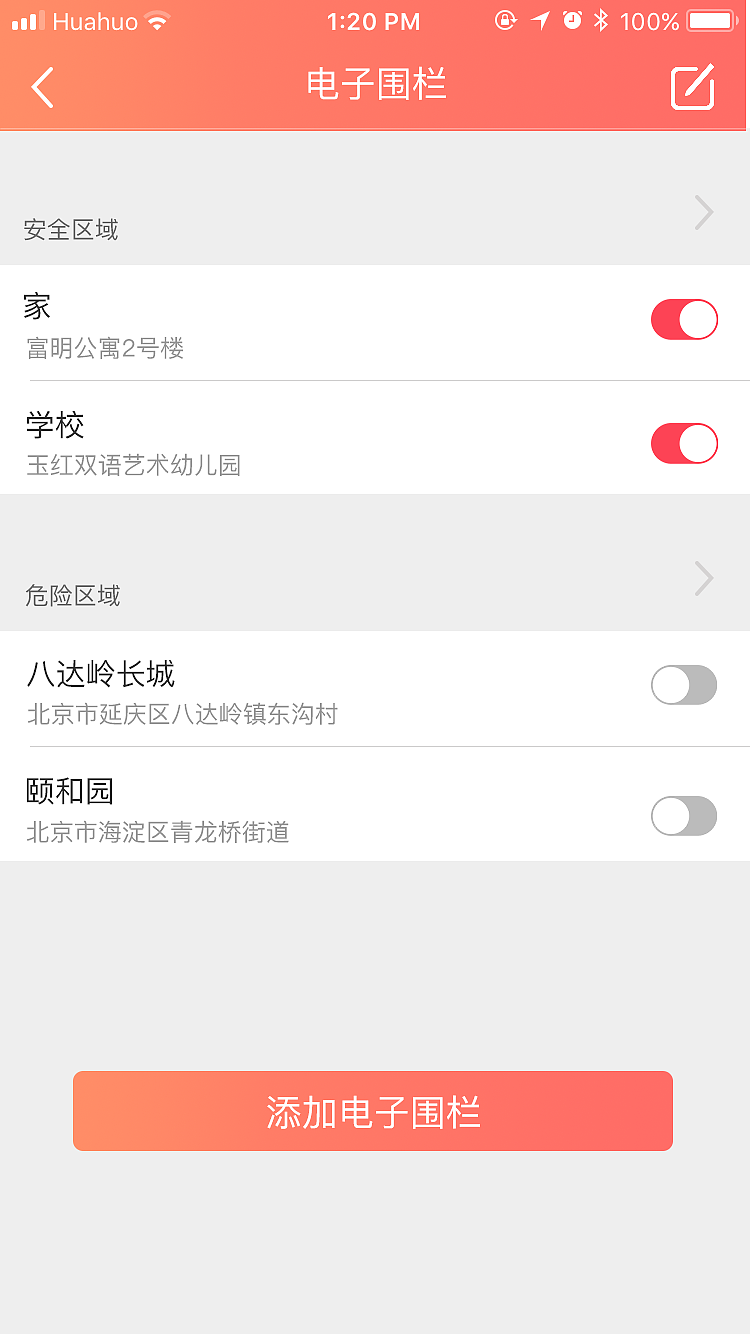The width and height of the screenshot is (750, 1334).
Task: Click the orientation lock icon
Action: (x=505, y=20)
